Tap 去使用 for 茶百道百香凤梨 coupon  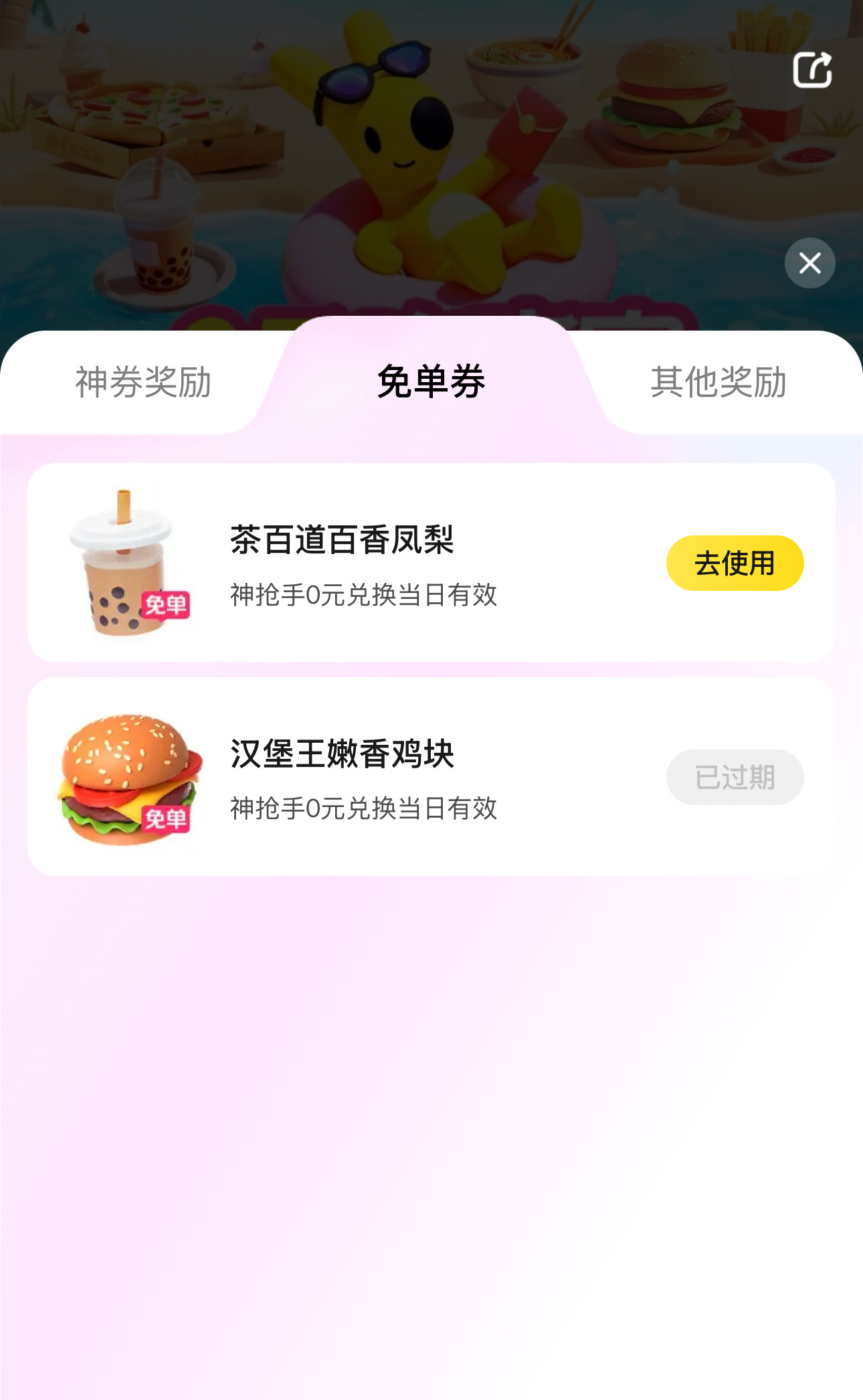[735, 563]
